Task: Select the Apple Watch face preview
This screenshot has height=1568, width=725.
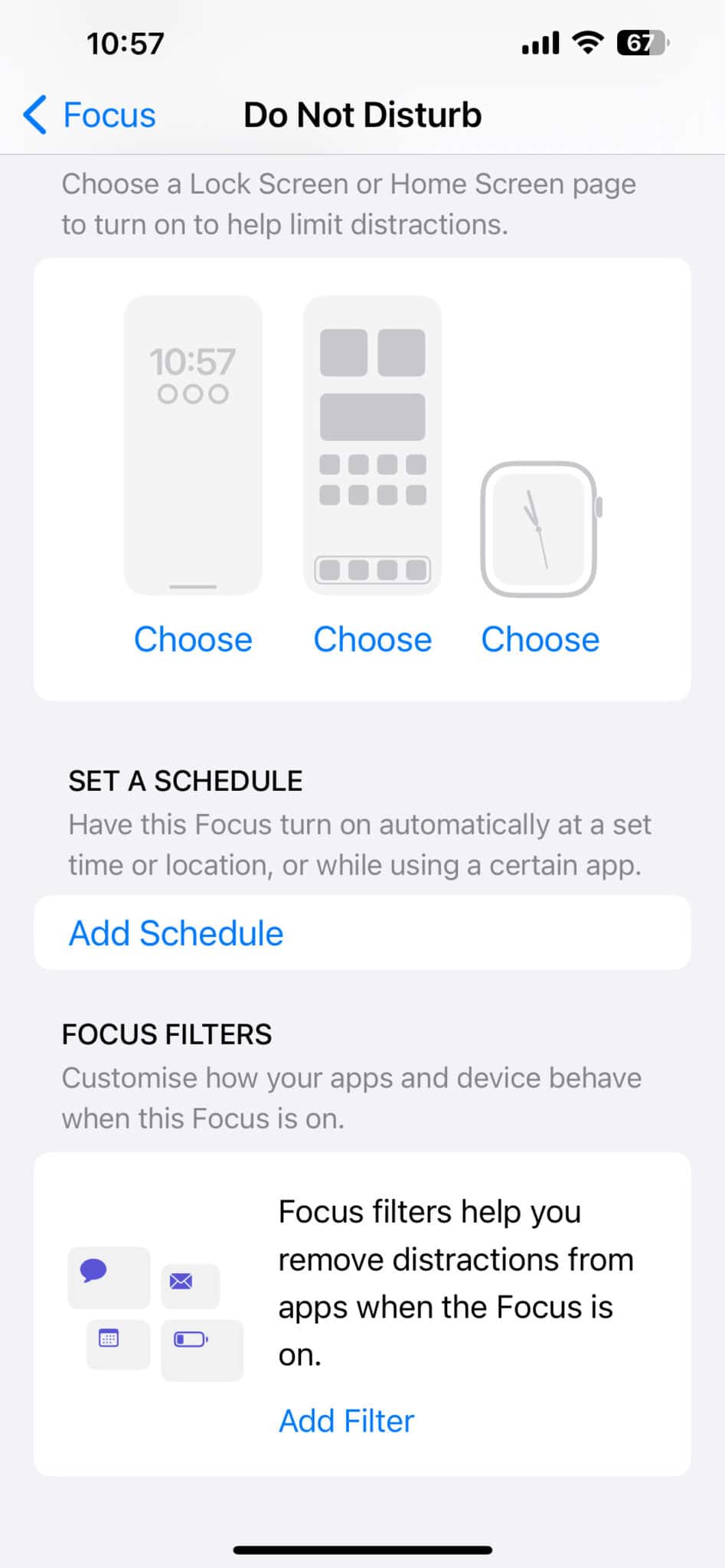Action: click(538, 528)
